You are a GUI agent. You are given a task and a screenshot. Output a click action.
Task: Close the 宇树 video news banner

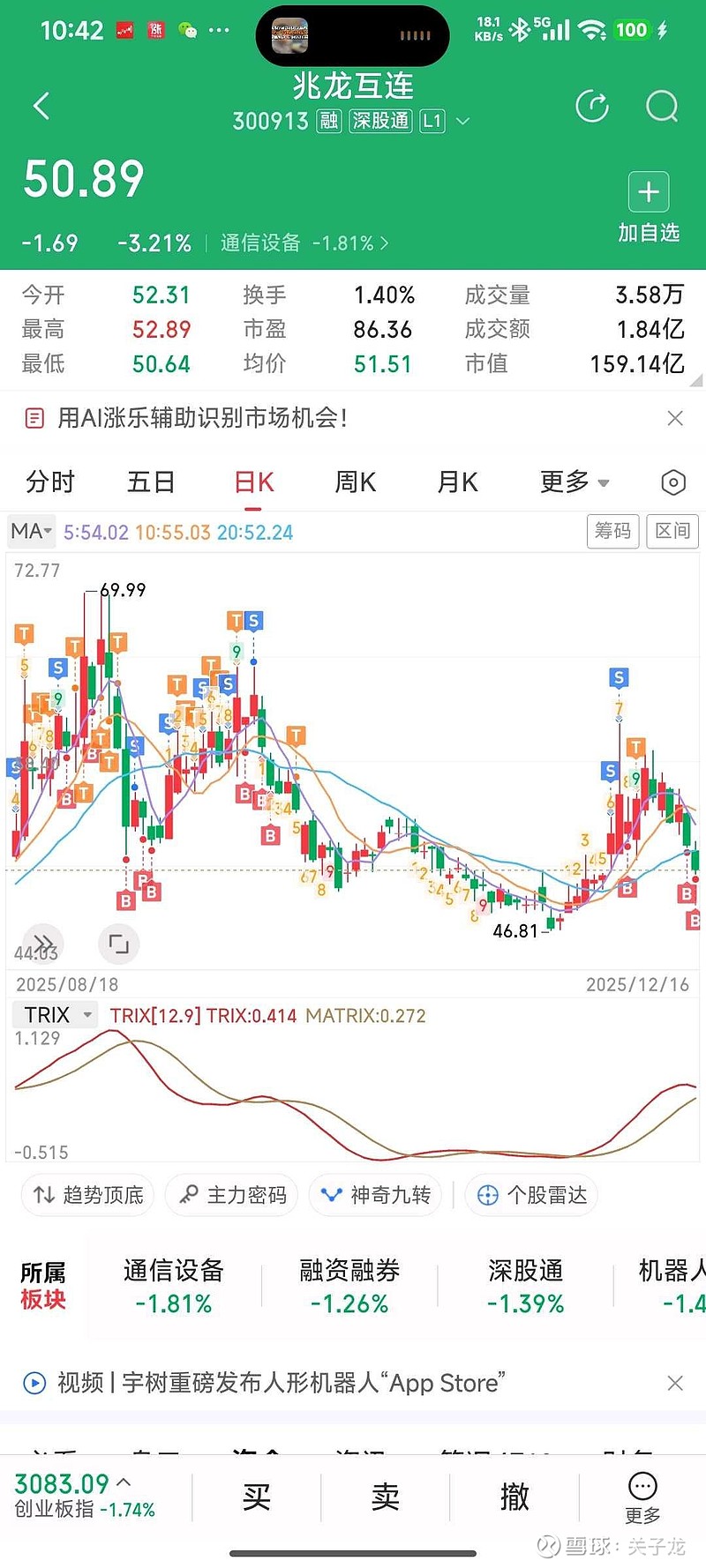click(x=675, y=1383)
